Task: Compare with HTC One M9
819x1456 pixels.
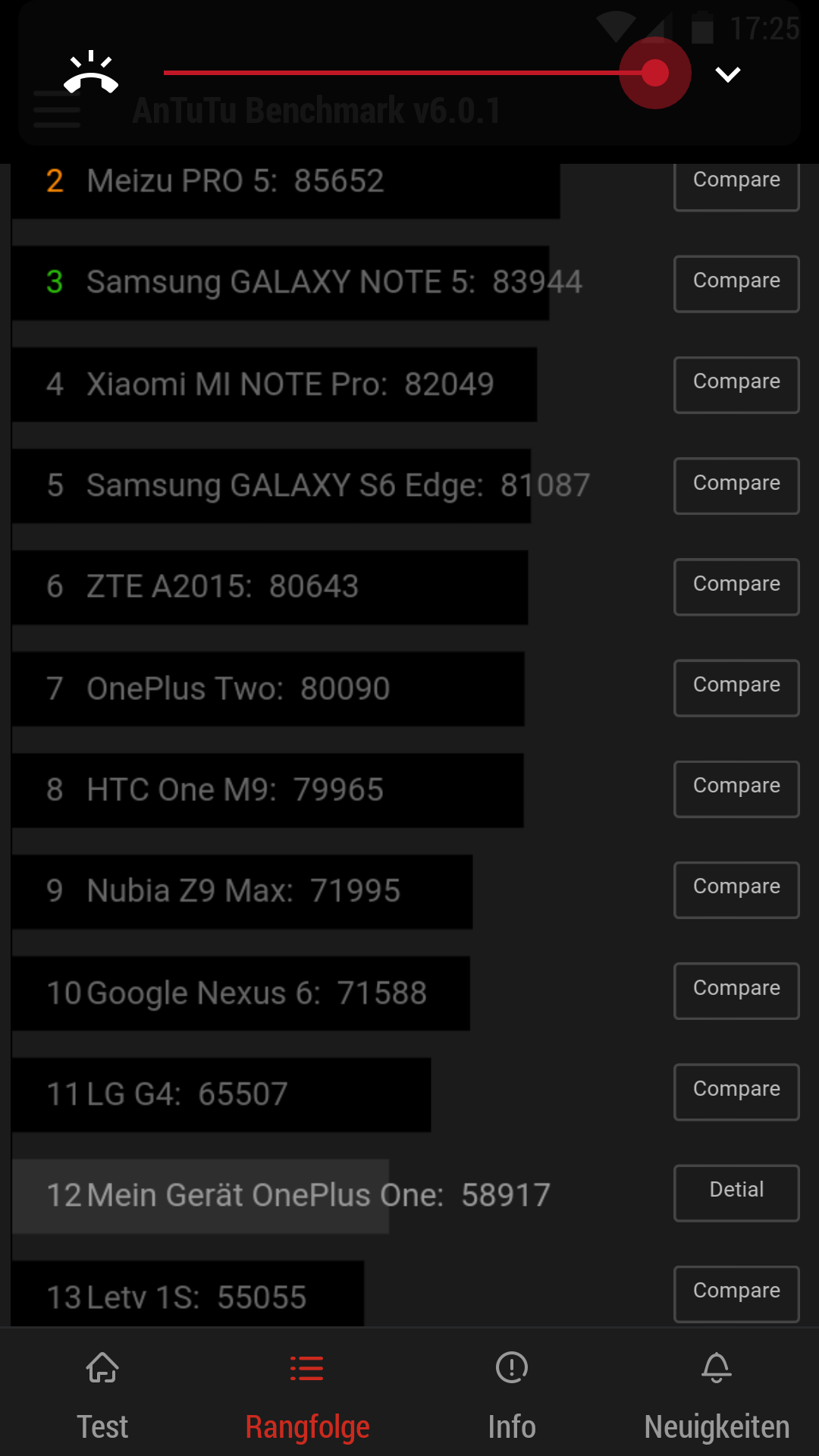Action: [x=736, y=788]
